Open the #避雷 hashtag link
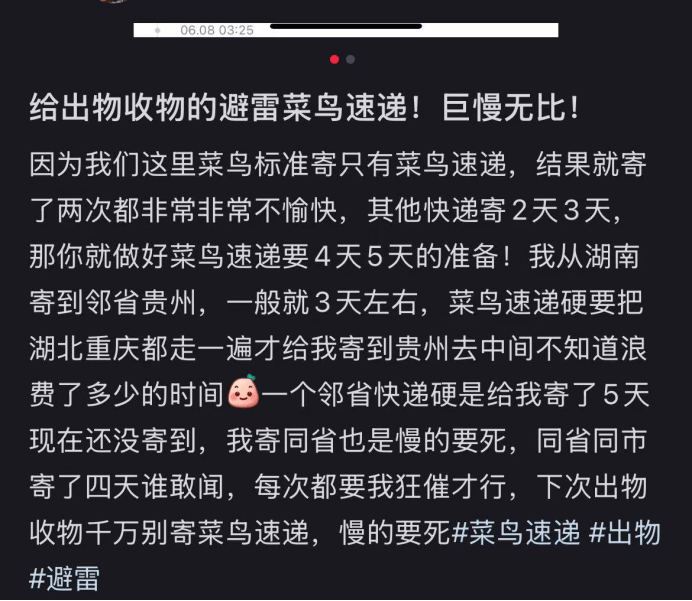 [65, 578]
